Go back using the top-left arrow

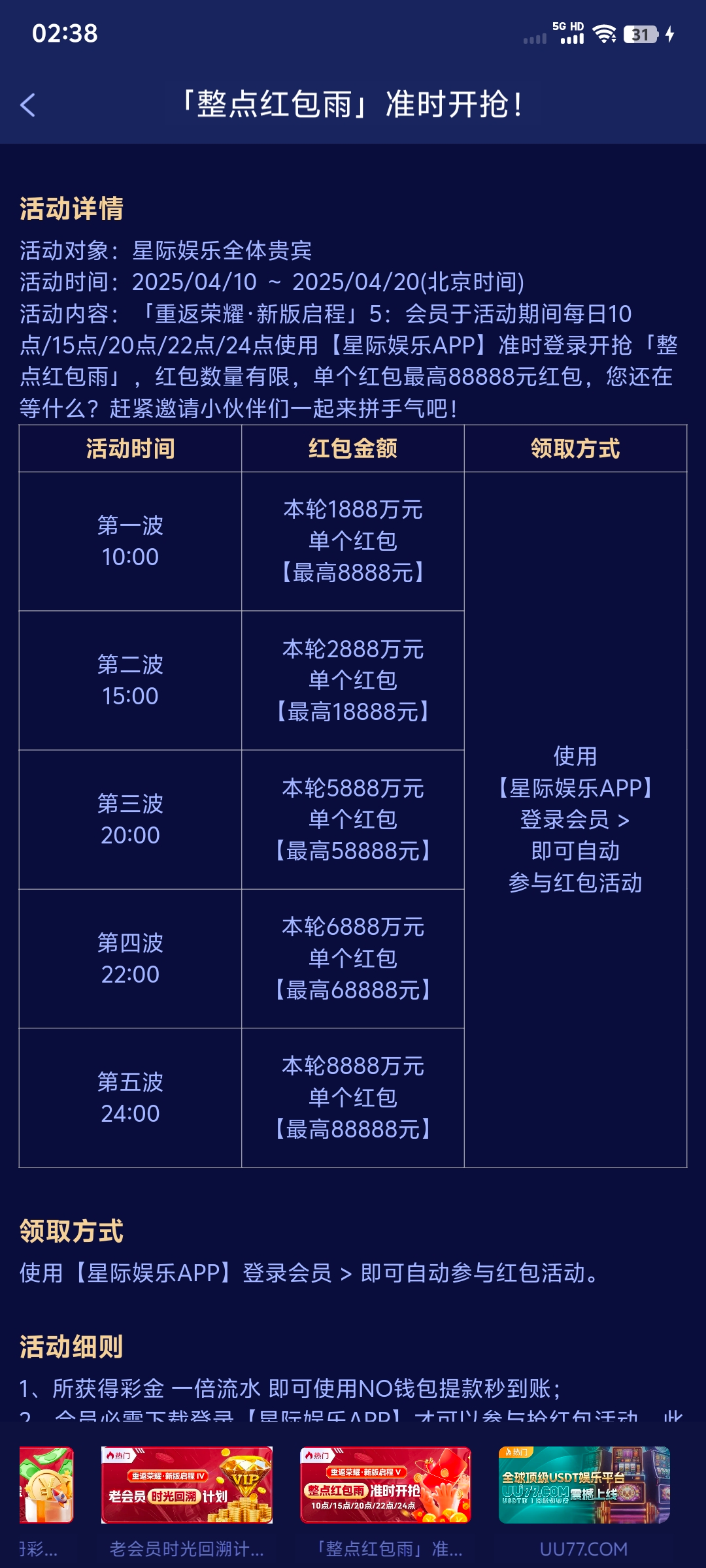click(27, 105)
